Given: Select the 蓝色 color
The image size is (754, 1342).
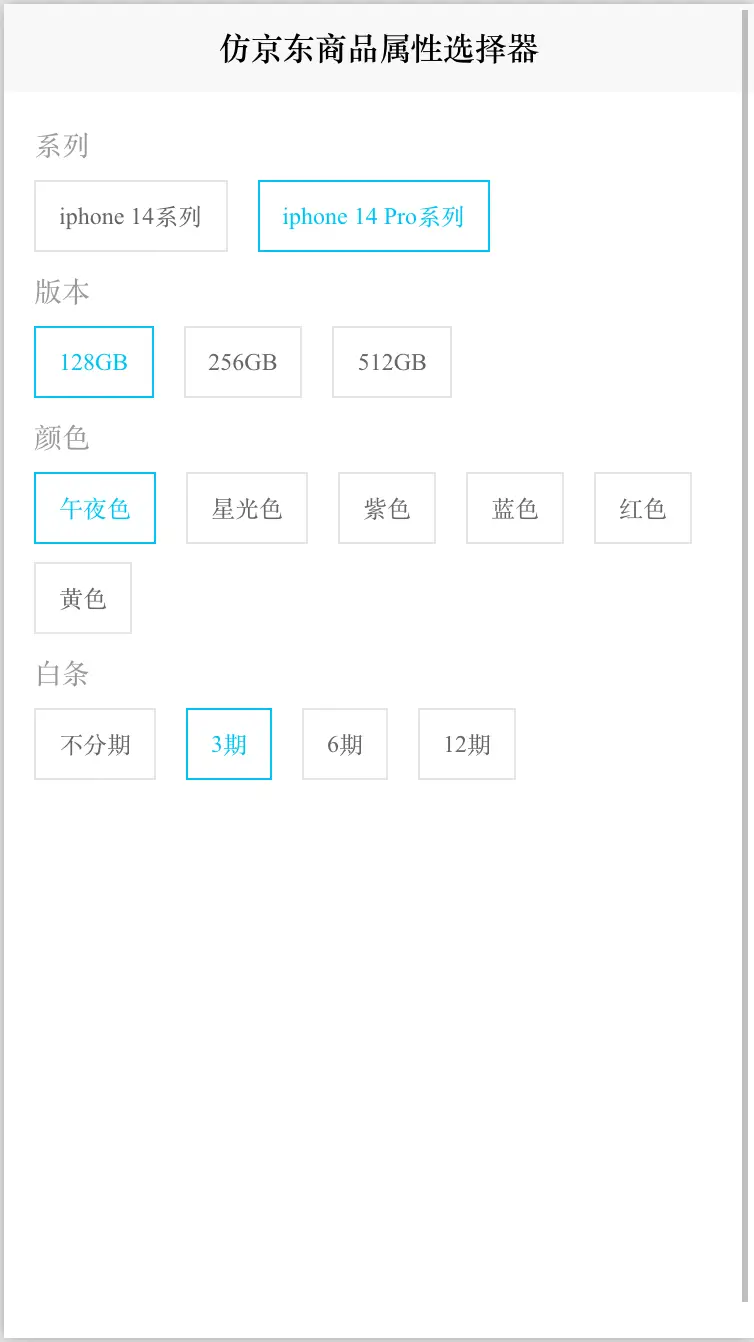Looking at the screenshot, I should coord(515,508).
